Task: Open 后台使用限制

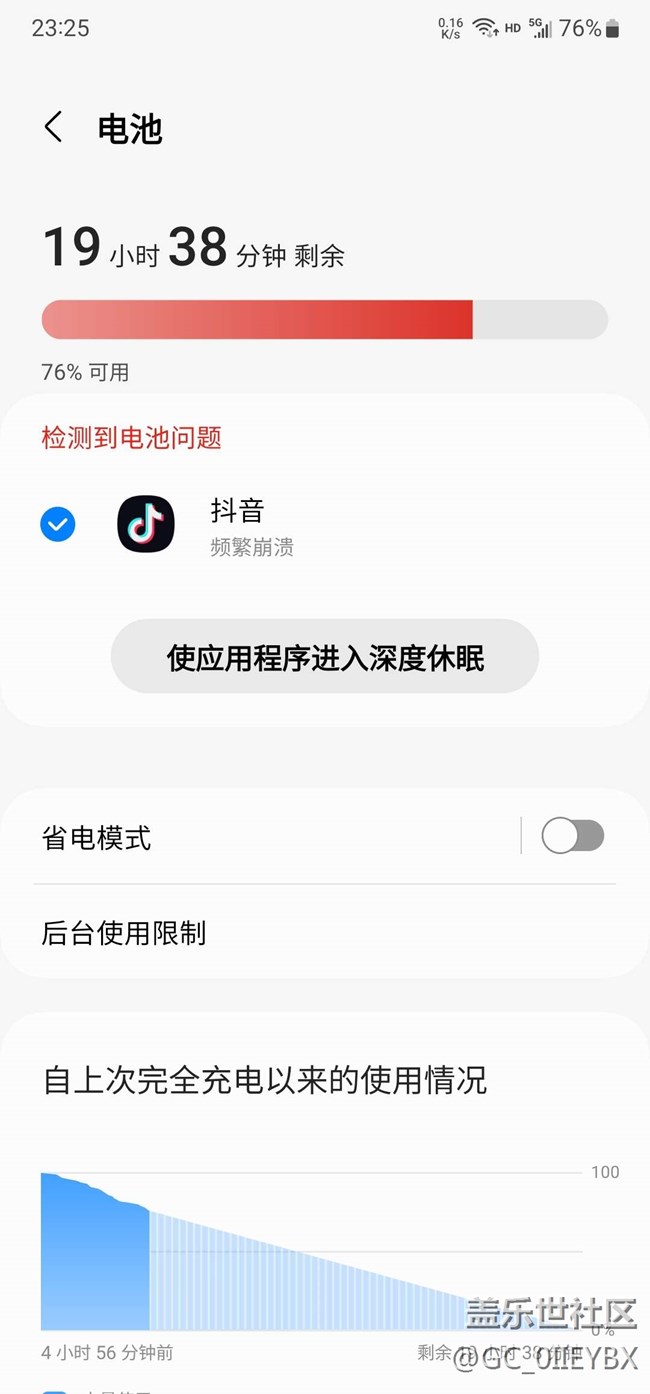Action: tap(325, 933)
